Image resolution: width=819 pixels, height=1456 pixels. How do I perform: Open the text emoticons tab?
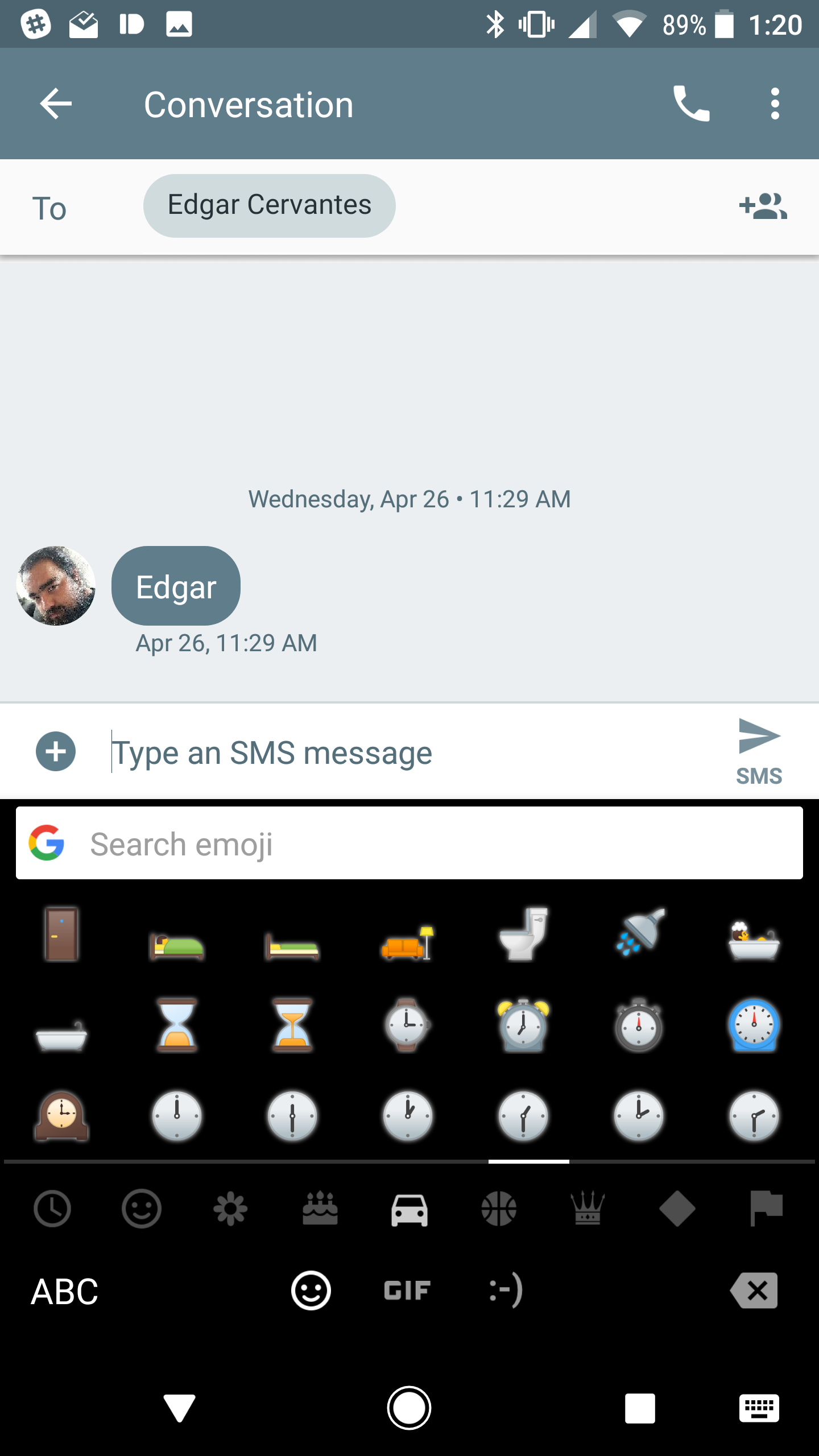coord(506,1291)
